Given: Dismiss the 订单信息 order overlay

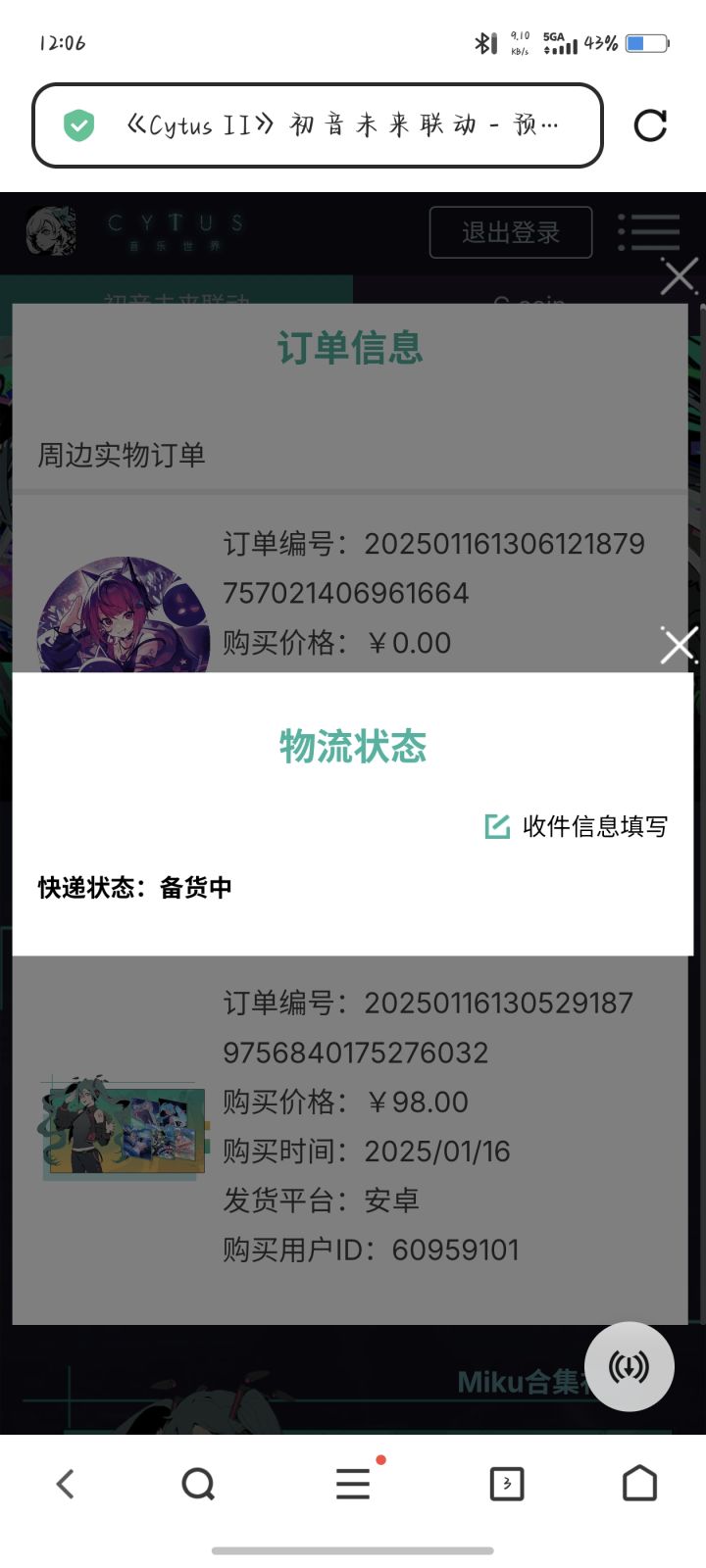Looking at the screenshot, I should pos(678,275).
